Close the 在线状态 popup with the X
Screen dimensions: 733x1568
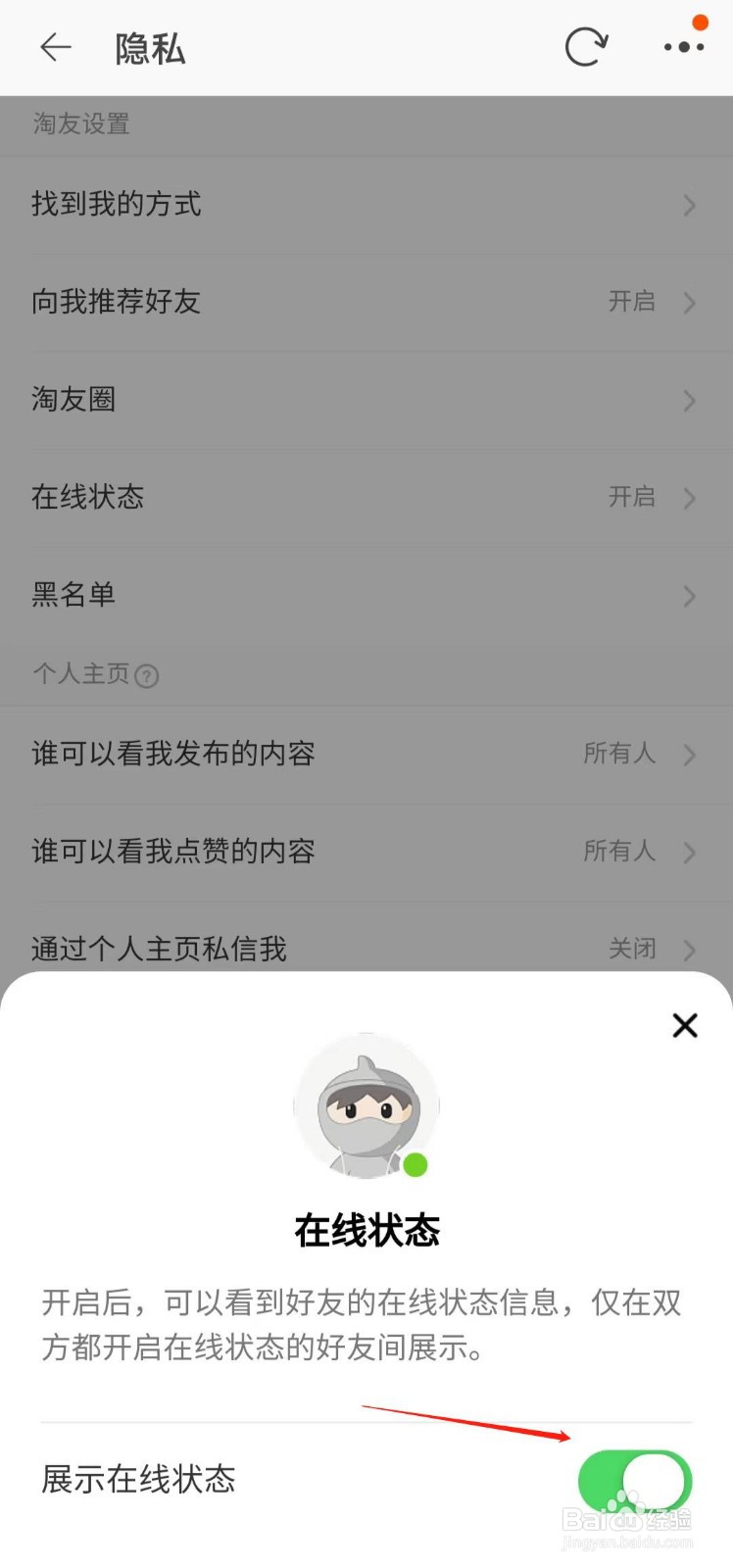click(x=685, y=1025)
